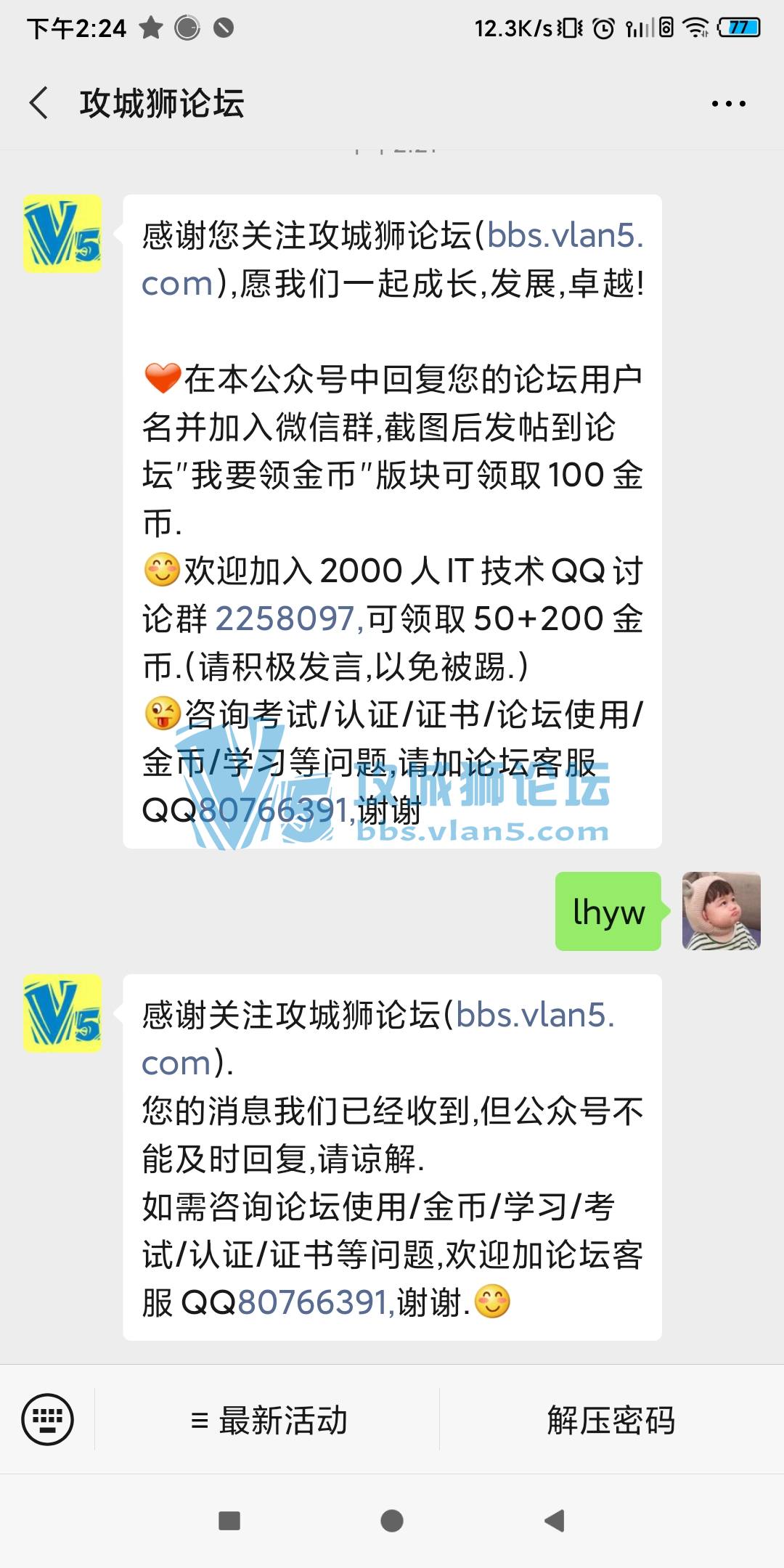The width and height of the screenshot is (784, 1568).
Task: Tap QQ group number 2258097
Action: [x=285, y=619]
